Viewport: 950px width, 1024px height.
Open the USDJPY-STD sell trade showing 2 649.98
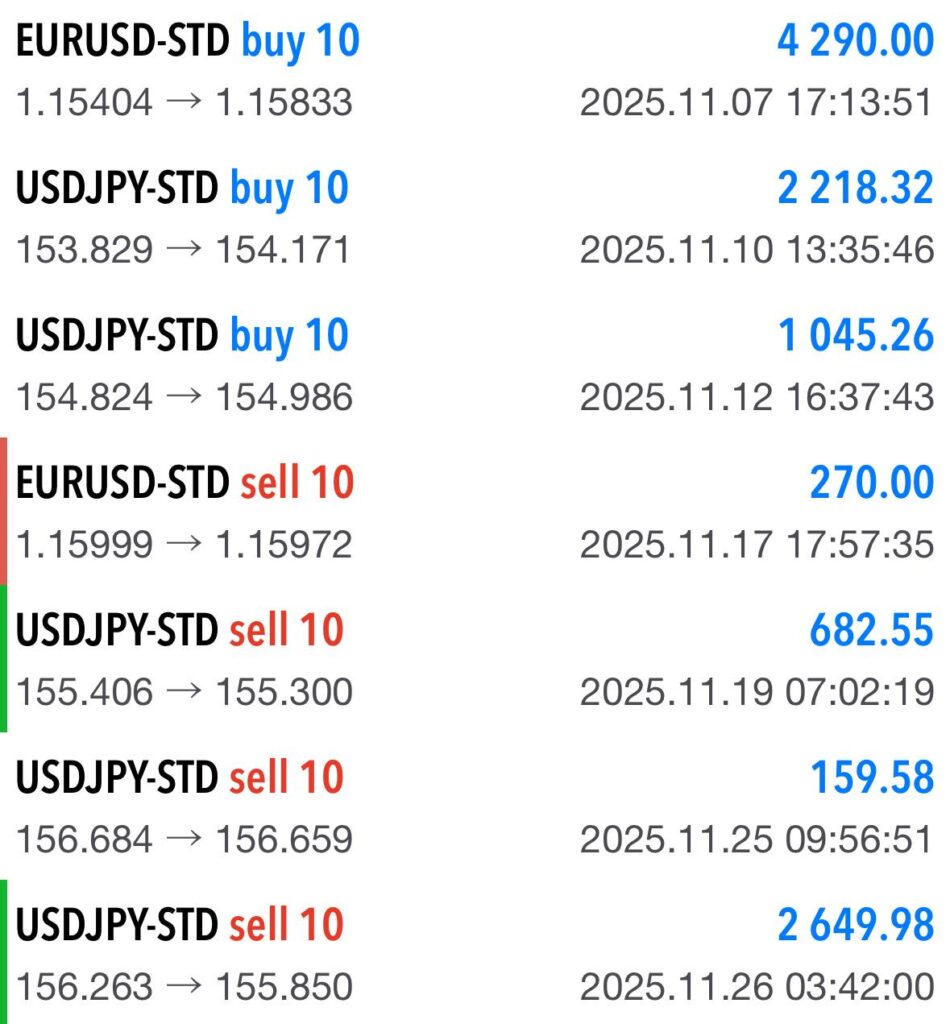click(x=475, y=953)
